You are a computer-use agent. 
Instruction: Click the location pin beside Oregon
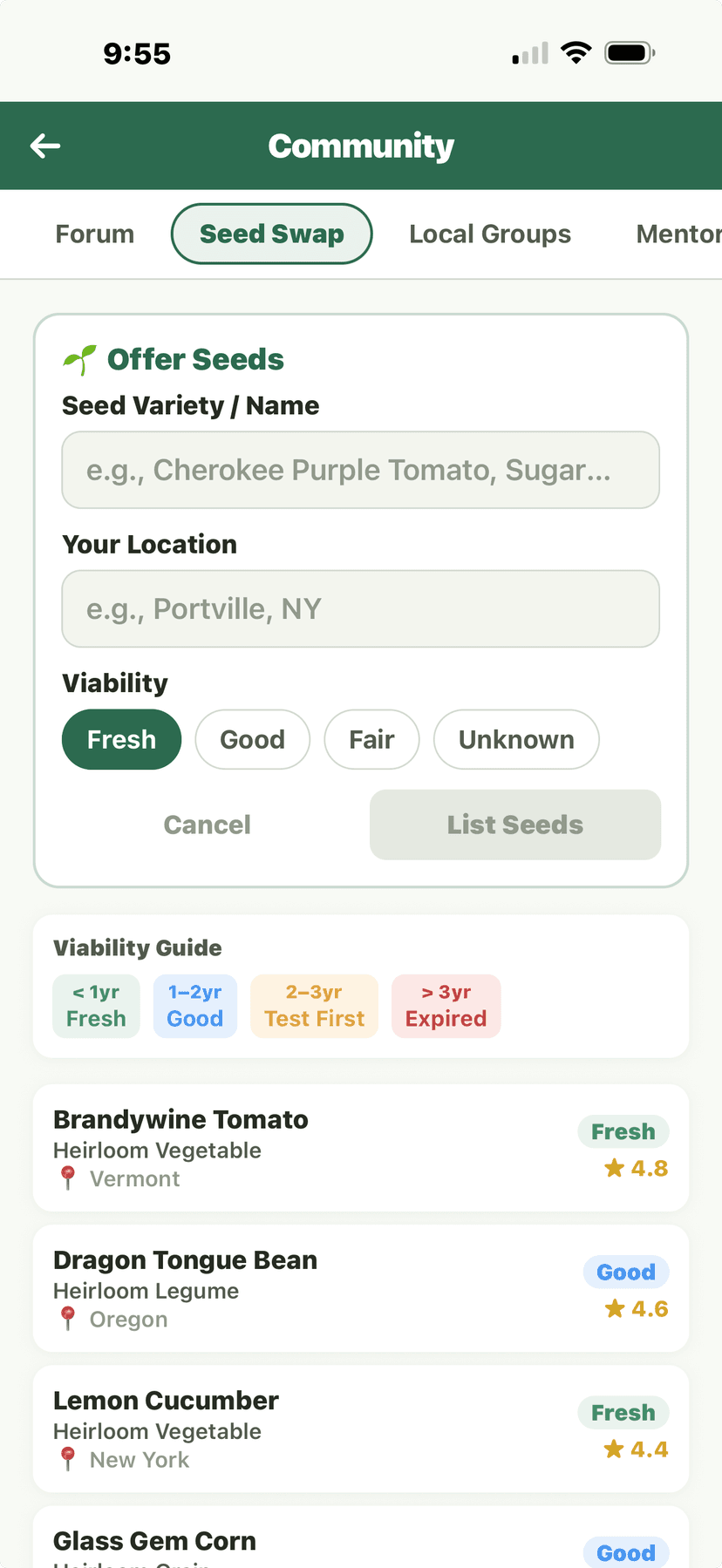pyautogui.click(x=68, y=1318)
